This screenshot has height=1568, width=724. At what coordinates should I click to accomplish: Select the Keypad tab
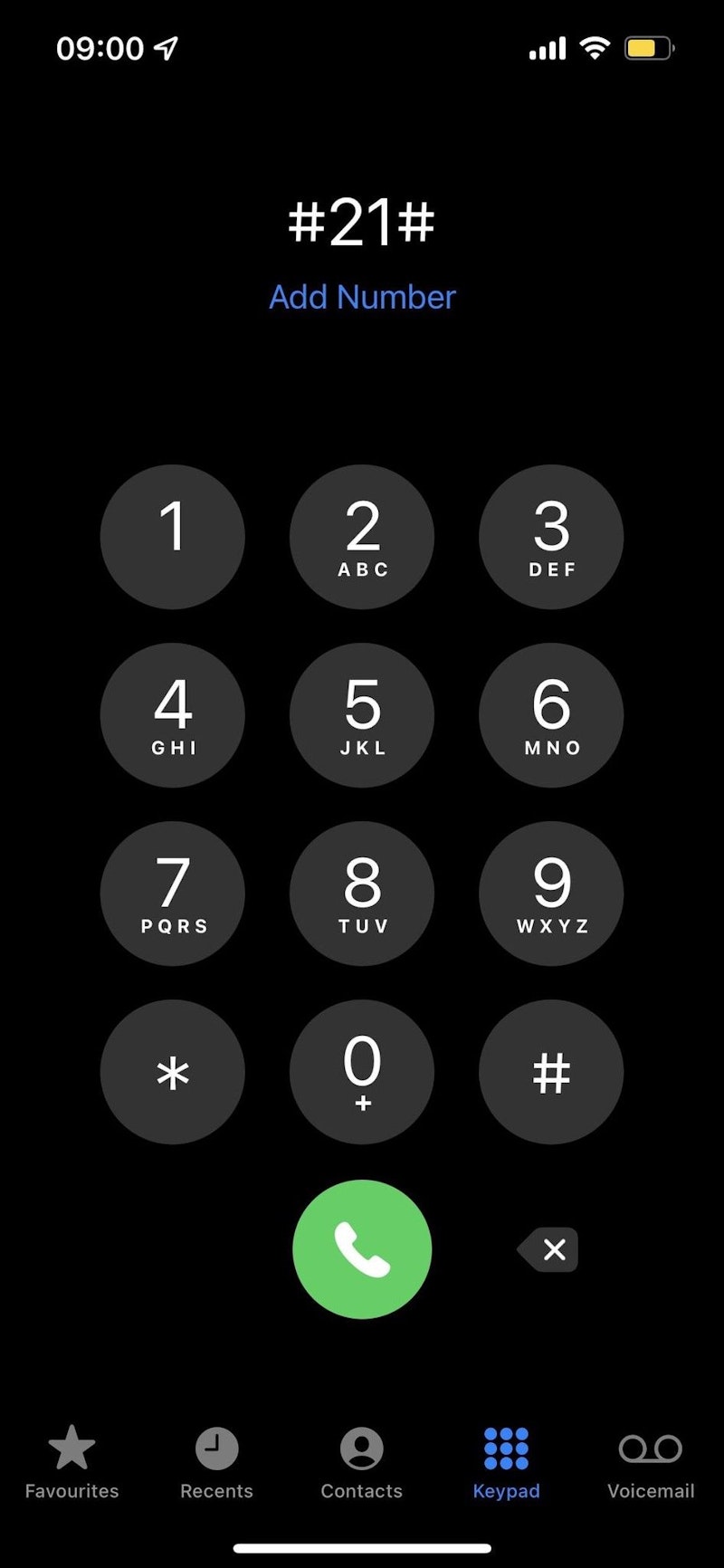click(506, 1461)
